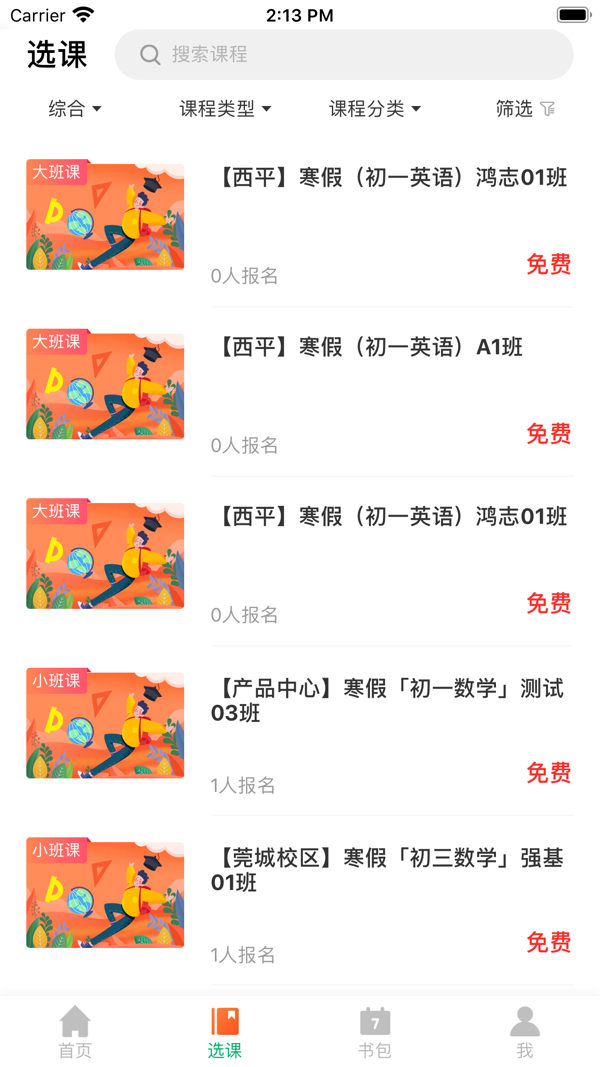Expand the 课程分类 dropdown
Image resolution: width=600 pixels, height=1067 pixels.
(375, 109)
